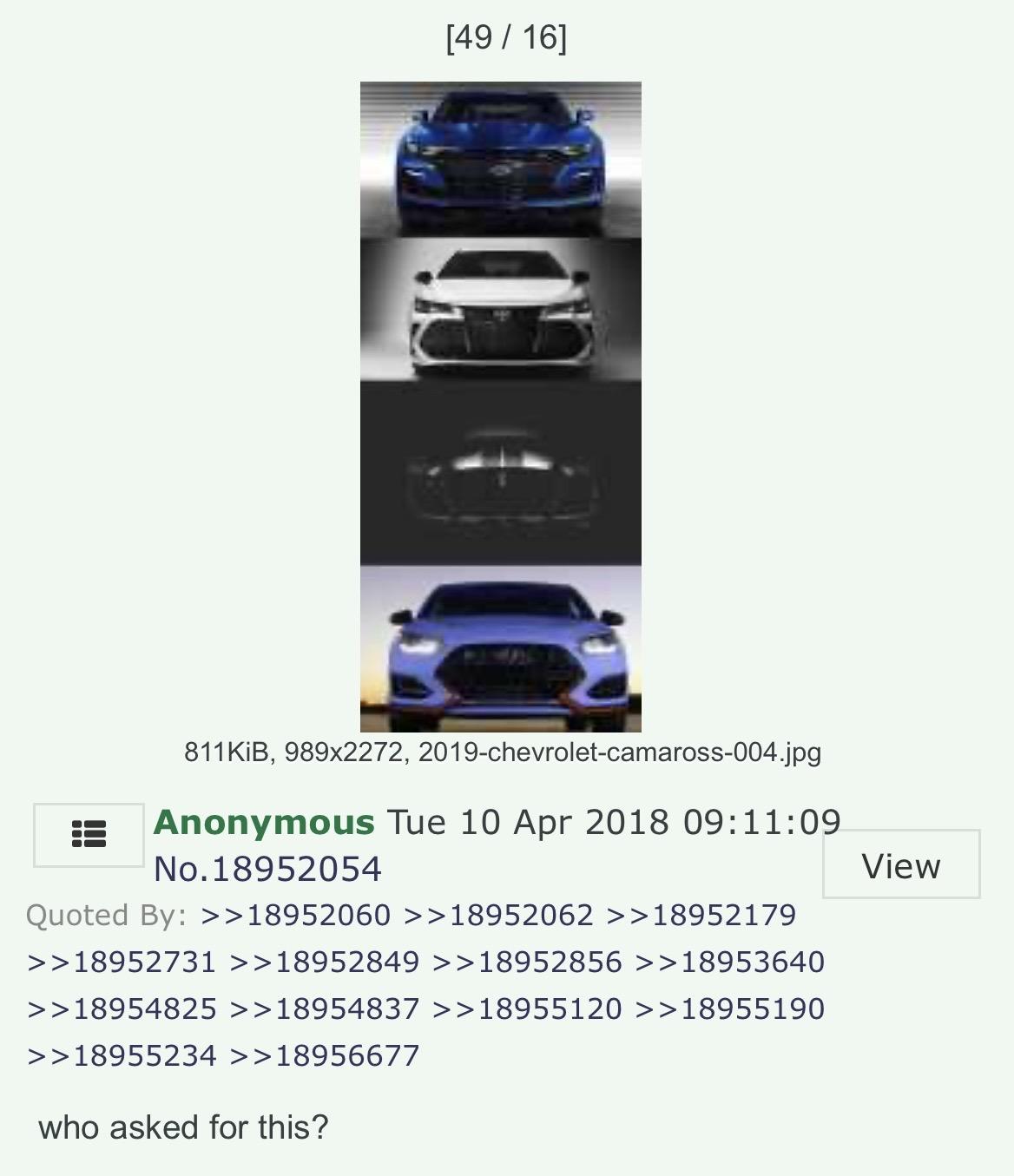1014x1176 pixels.
Task: Go to reply >>18952856
Action: [527, 962]
